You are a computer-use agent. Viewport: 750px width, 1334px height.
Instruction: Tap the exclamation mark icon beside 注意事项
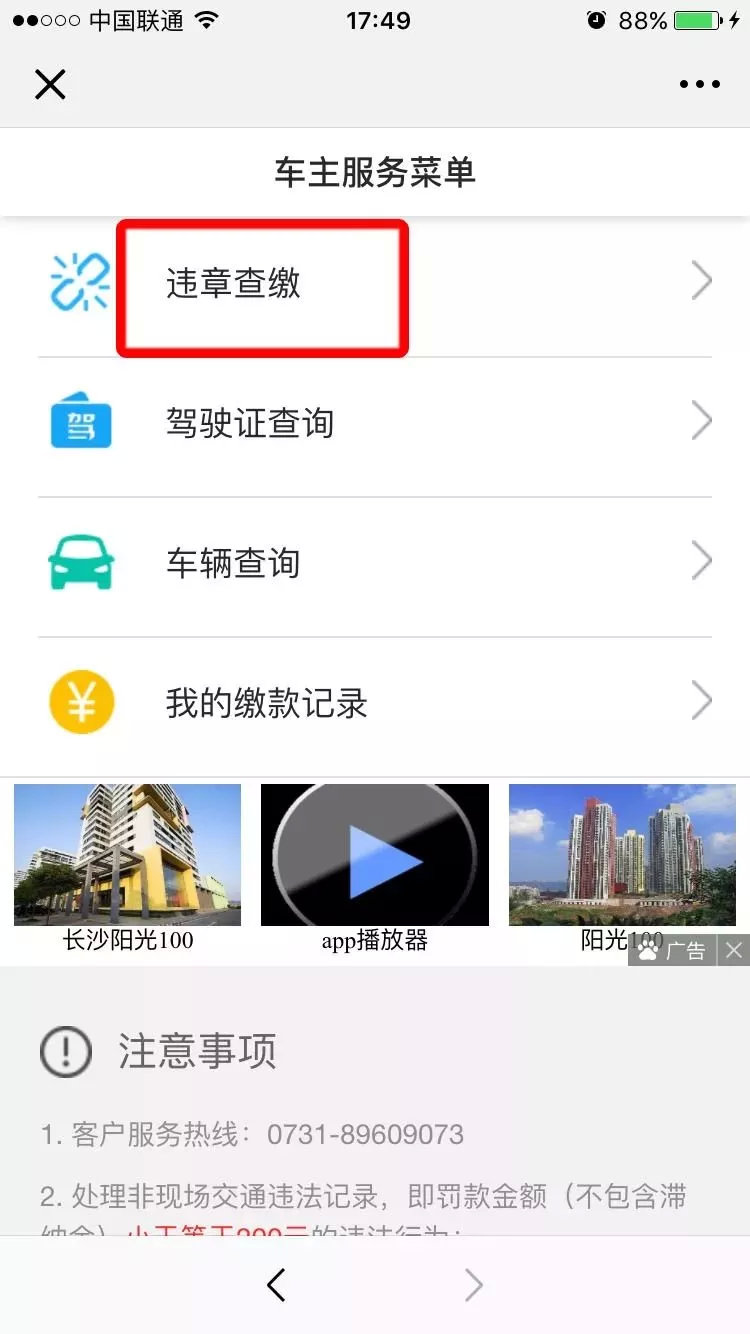click(65, 1051)
